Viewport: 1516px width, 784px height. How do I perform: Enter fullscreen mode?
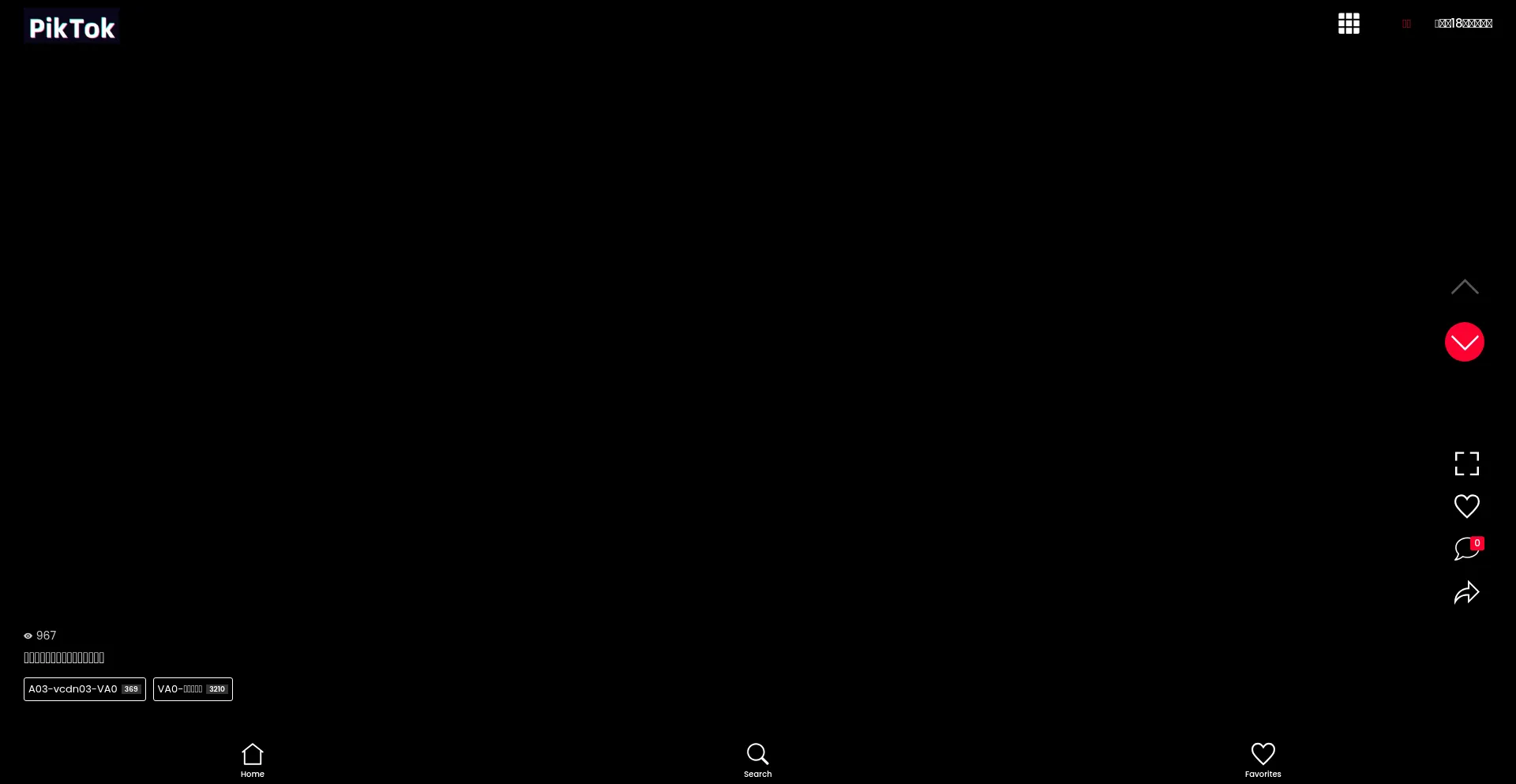click(1466, 463)
